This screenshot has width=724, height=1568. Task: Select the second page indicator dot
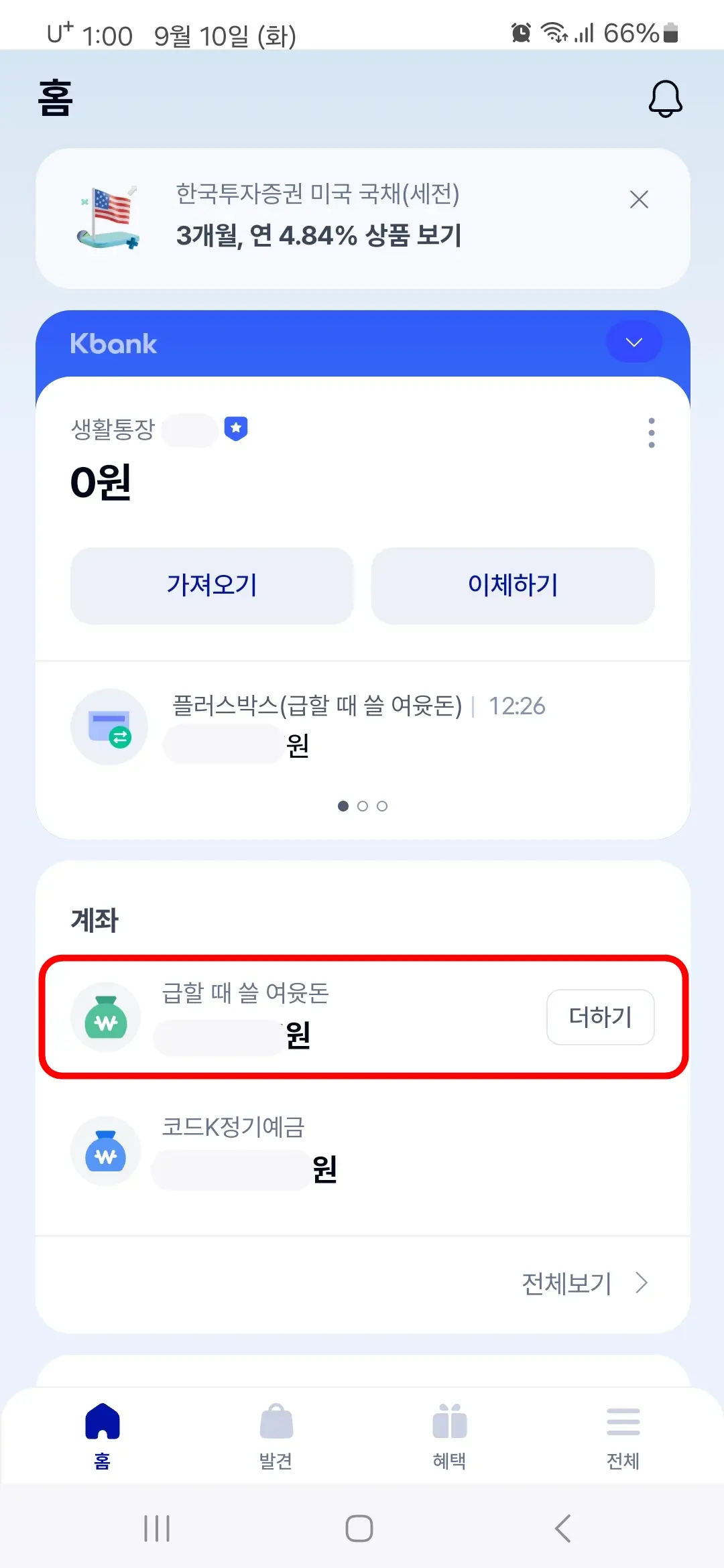362,806
